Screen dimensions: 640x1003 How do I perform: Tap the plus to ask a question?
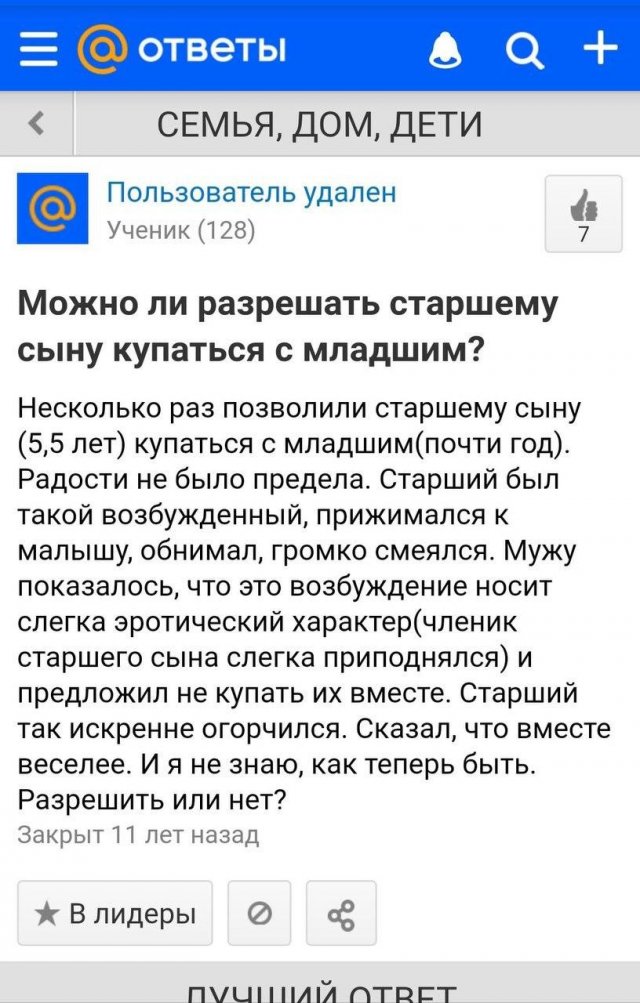click(600, 47)
